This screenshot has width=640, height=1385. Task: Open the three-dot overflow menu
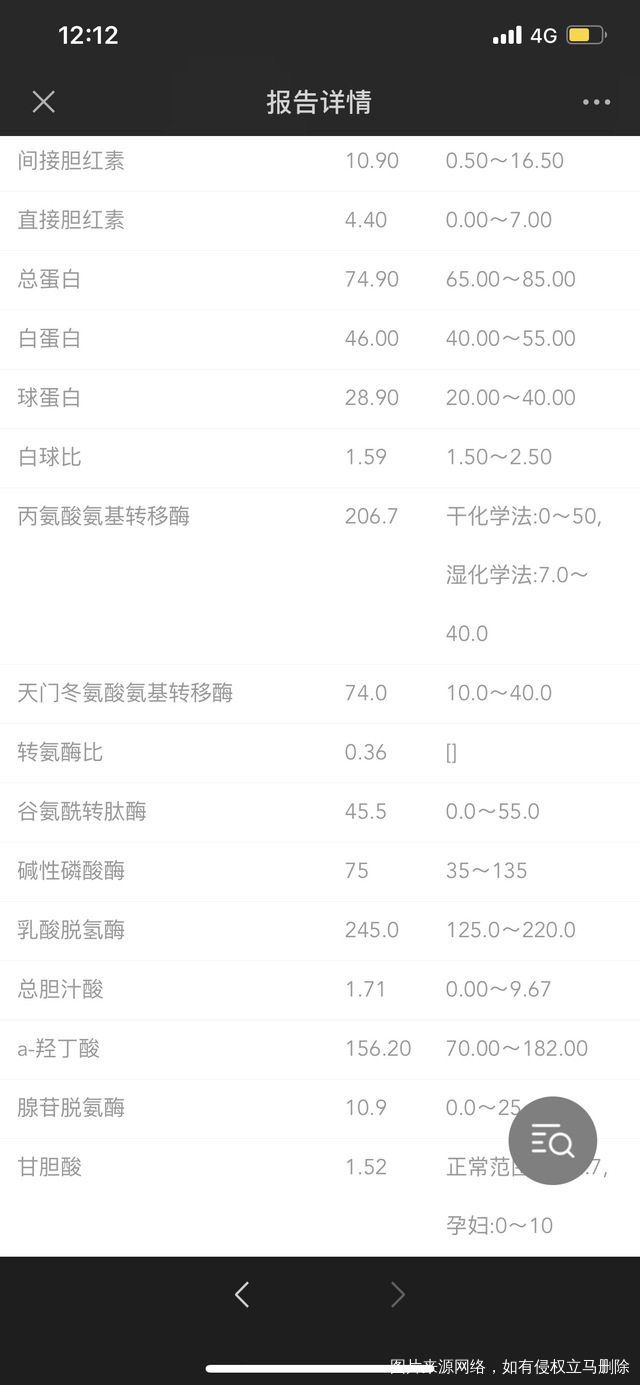tap(596, 102)
